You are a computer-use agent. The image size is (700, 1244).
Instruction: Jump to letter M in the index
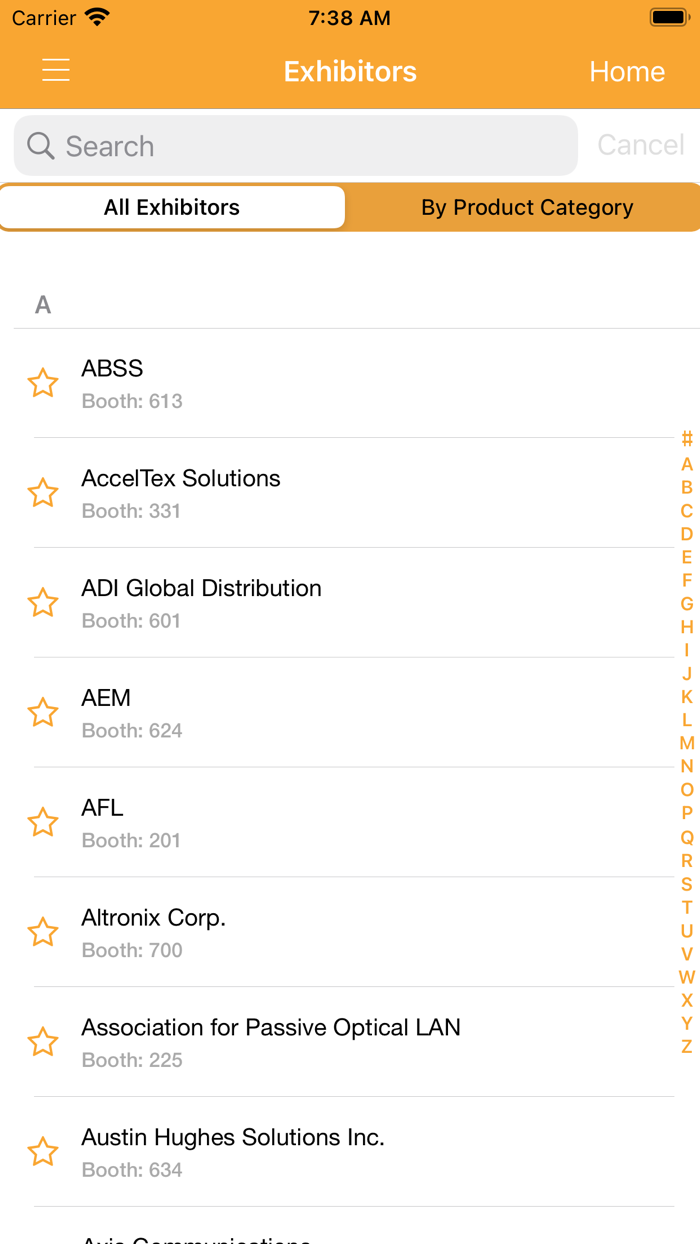tap(686, 743)
